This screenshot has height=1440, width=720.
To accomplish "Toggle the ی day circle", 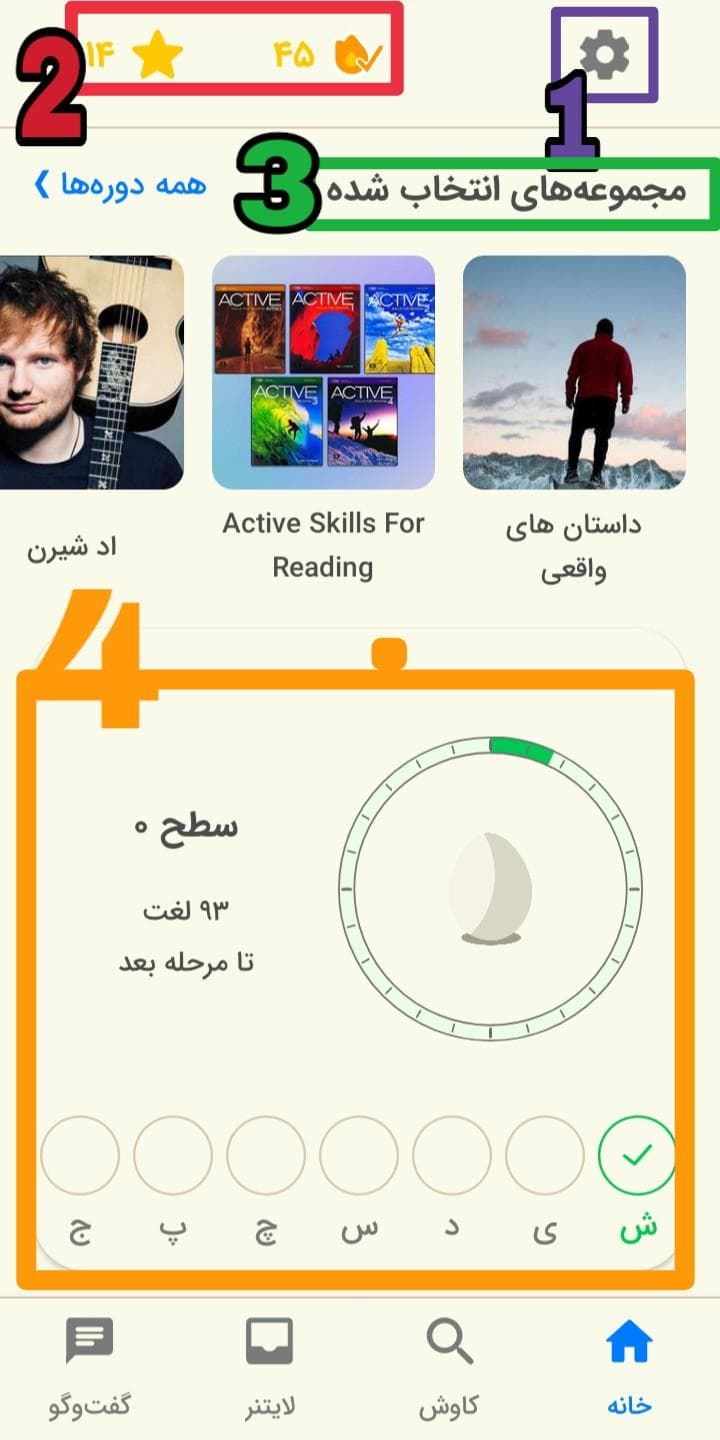I will click(x=545, y=1155).
